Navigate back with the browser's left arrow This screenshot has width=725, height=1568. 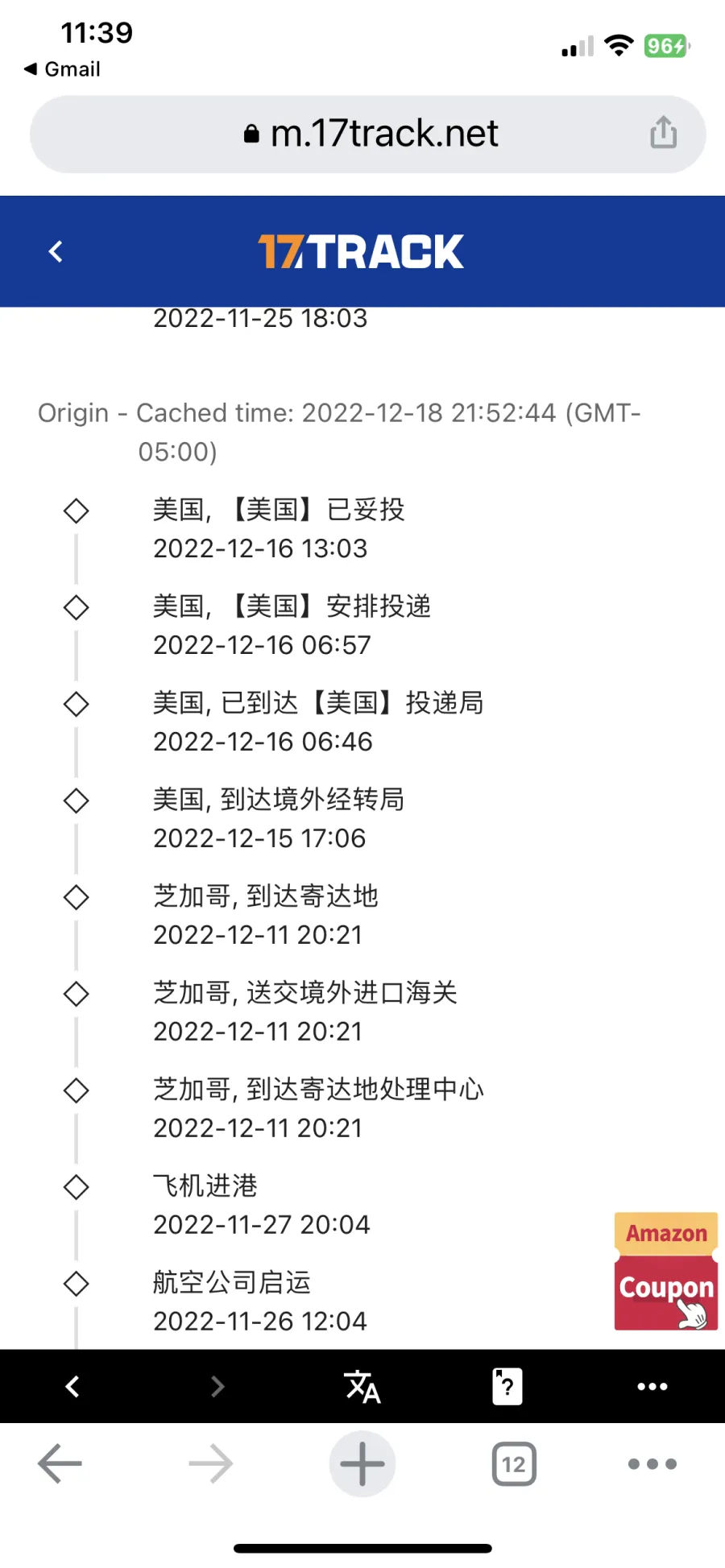point(60,1463)
